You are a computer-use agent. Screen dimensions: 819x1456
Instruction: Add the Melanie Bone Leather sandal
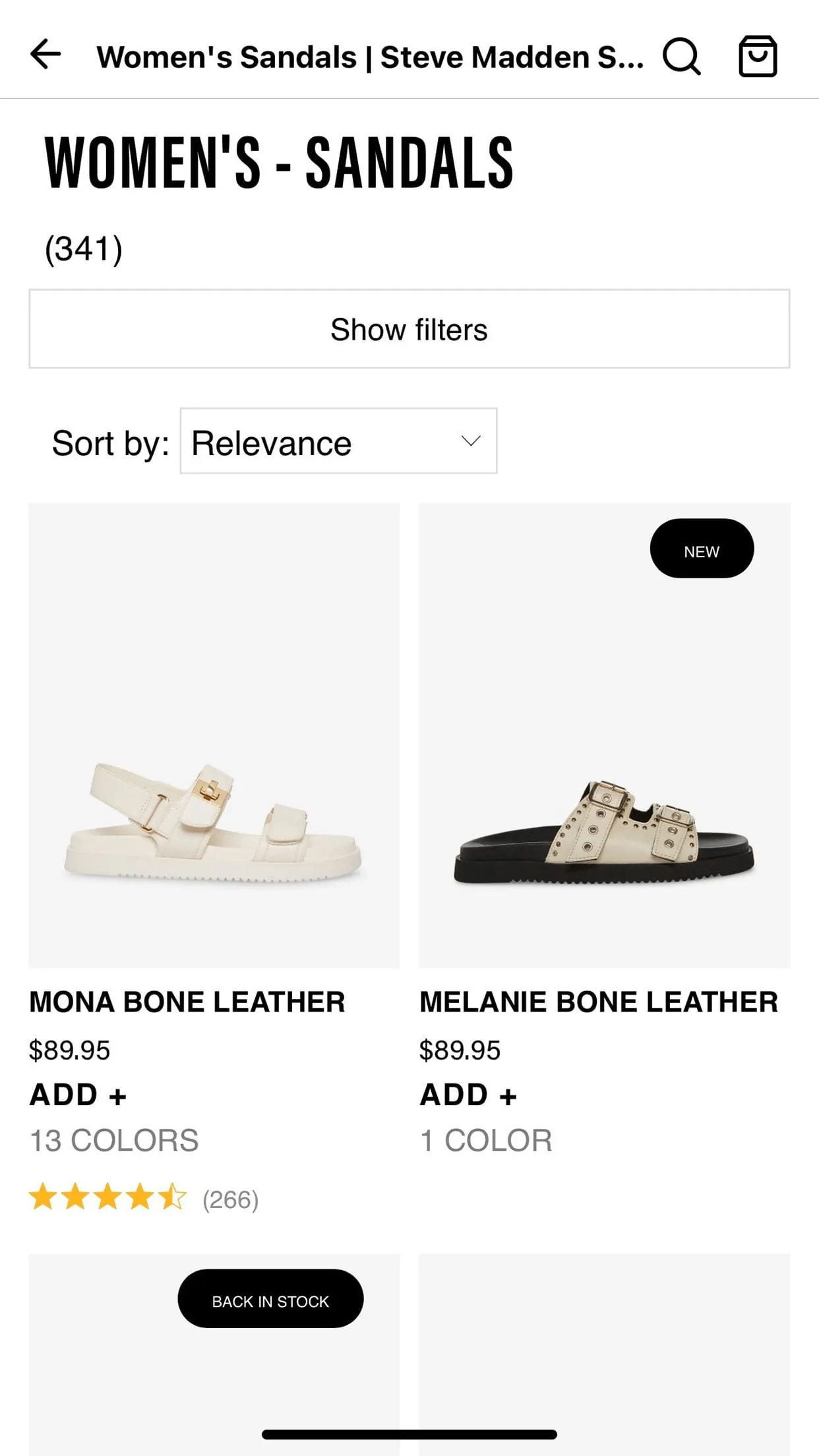click(x=467, y=1094)
